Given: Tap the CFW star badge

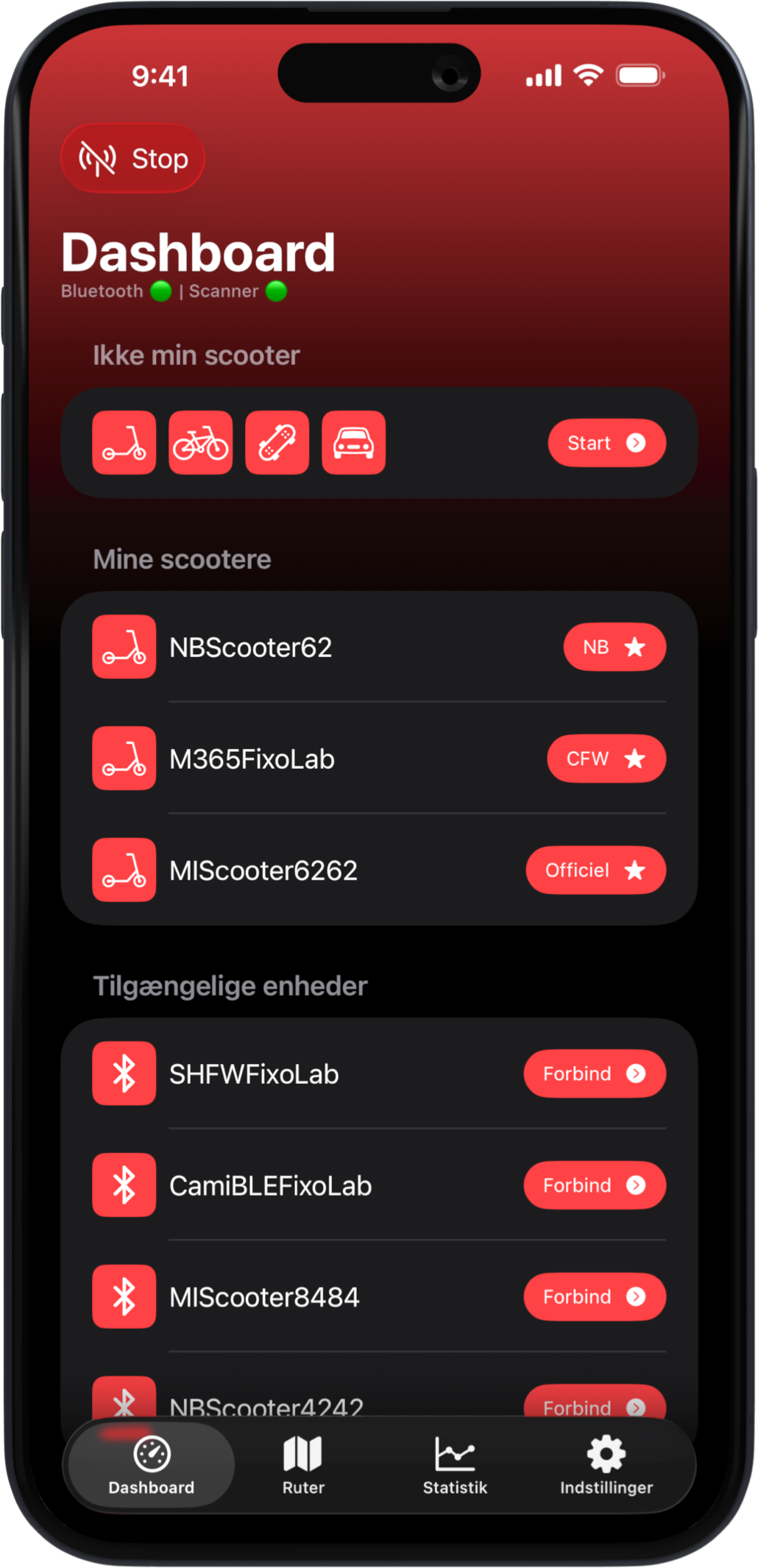Looking at the screenshot, I should coord(606,759).
